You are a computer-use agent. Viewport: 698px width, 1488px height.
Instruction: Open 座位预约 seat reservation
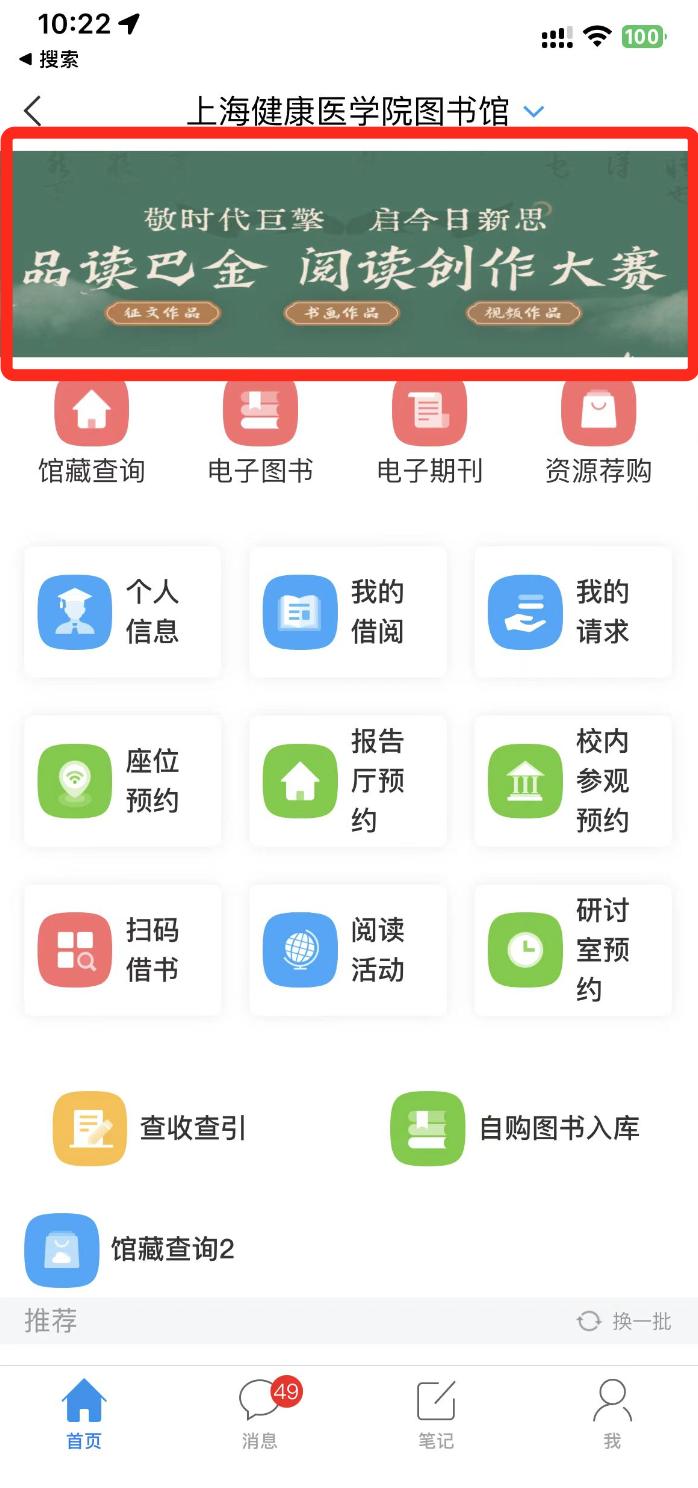click(122, 781)
